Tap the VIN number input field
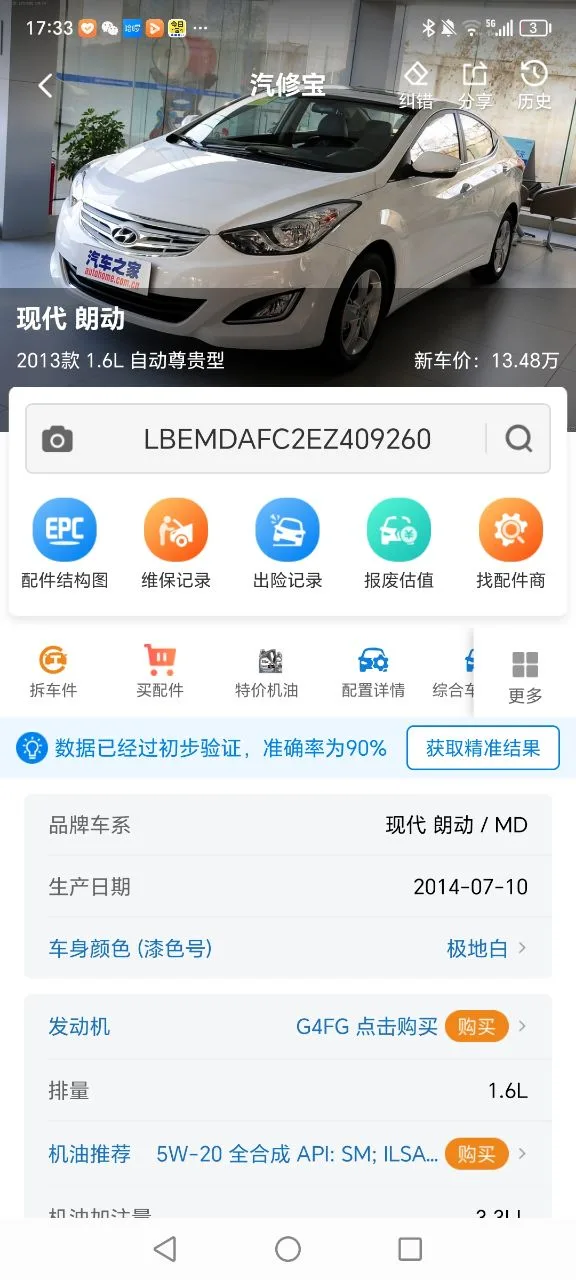This screenshot has height=1280, width=576. click(x=287, y=439)
